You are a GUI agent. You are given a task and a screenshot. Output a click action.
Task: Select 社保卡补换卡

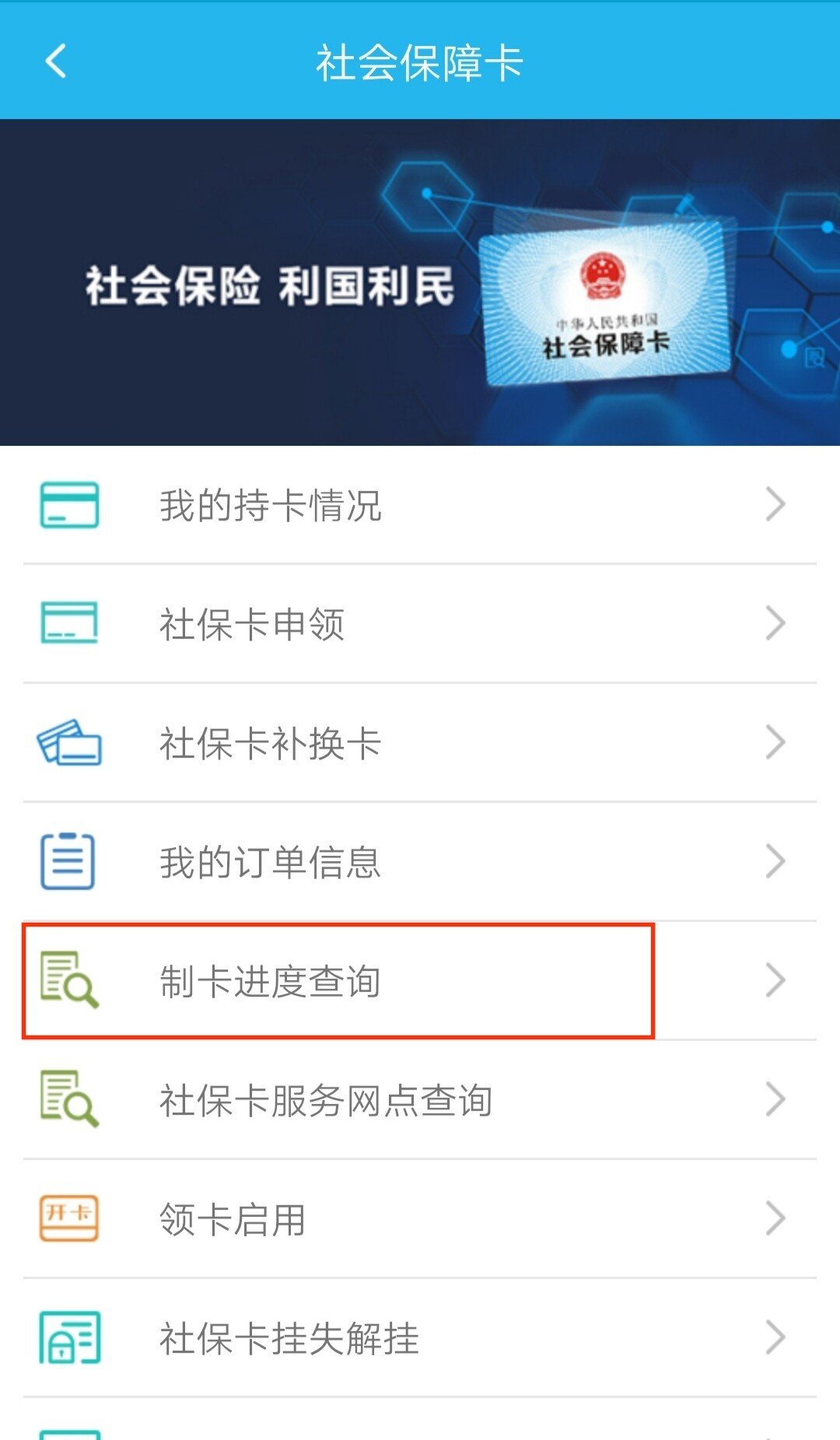pyautogui.click(x=420, y=743)
